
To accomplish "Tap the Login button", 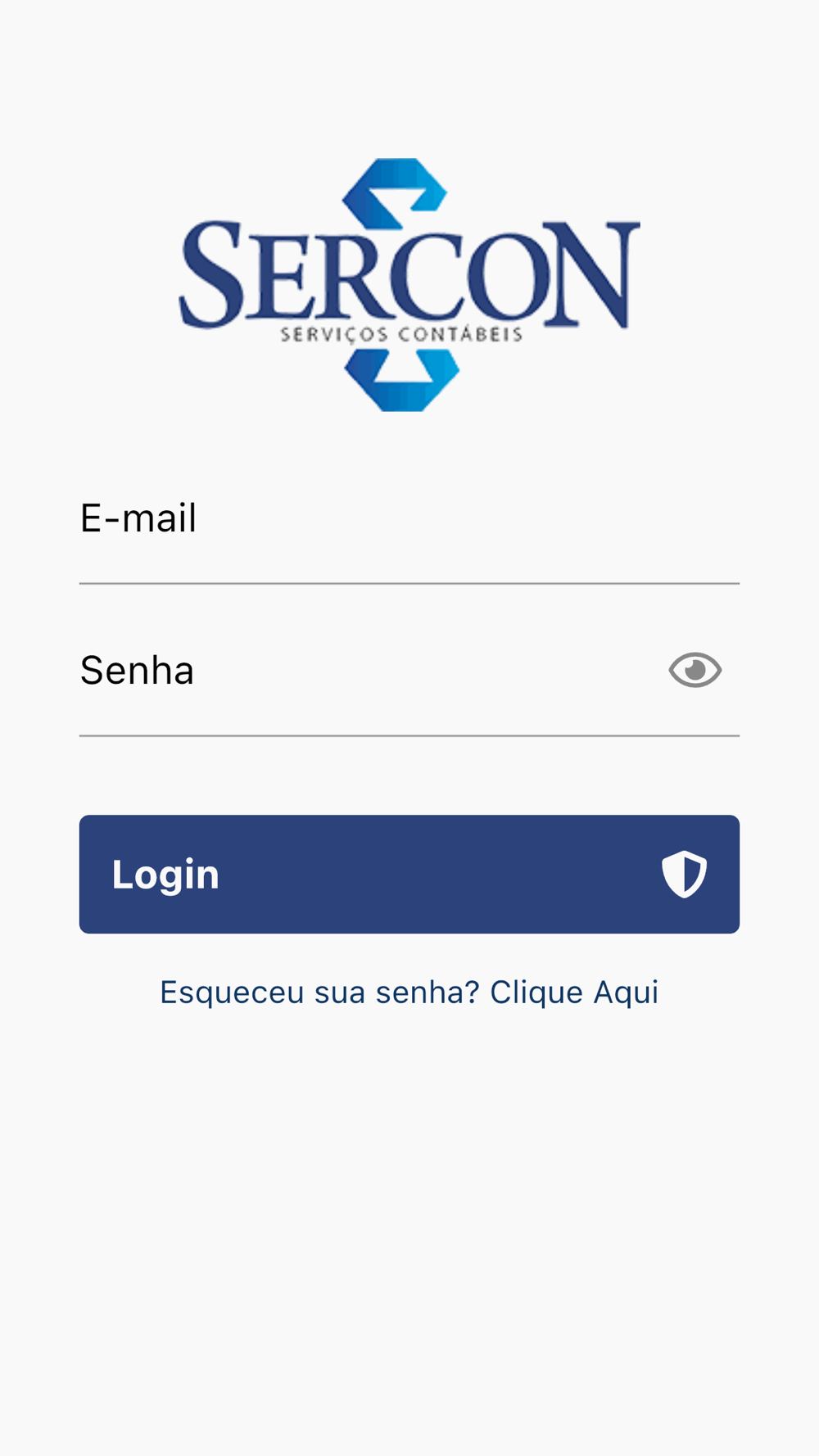I will click(x=409, y=874).
